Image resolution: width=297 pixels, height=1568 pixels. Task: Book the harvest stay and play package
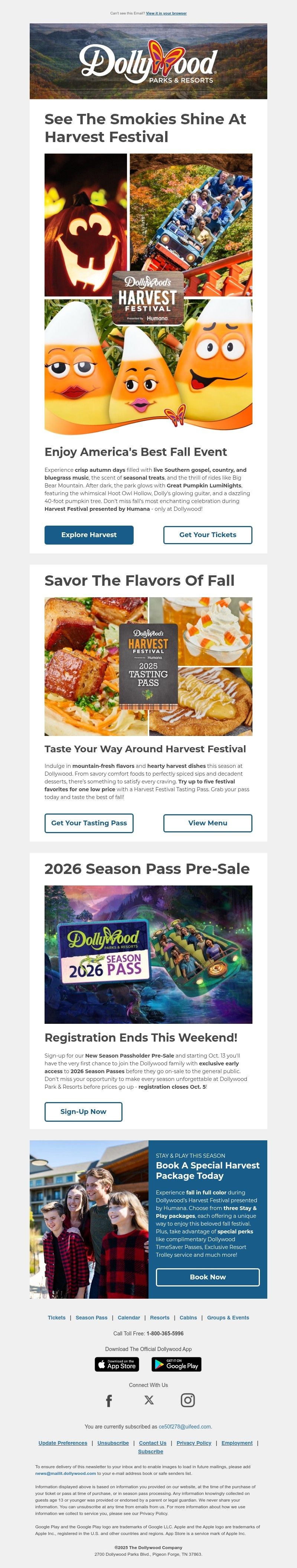(208, 1276)
